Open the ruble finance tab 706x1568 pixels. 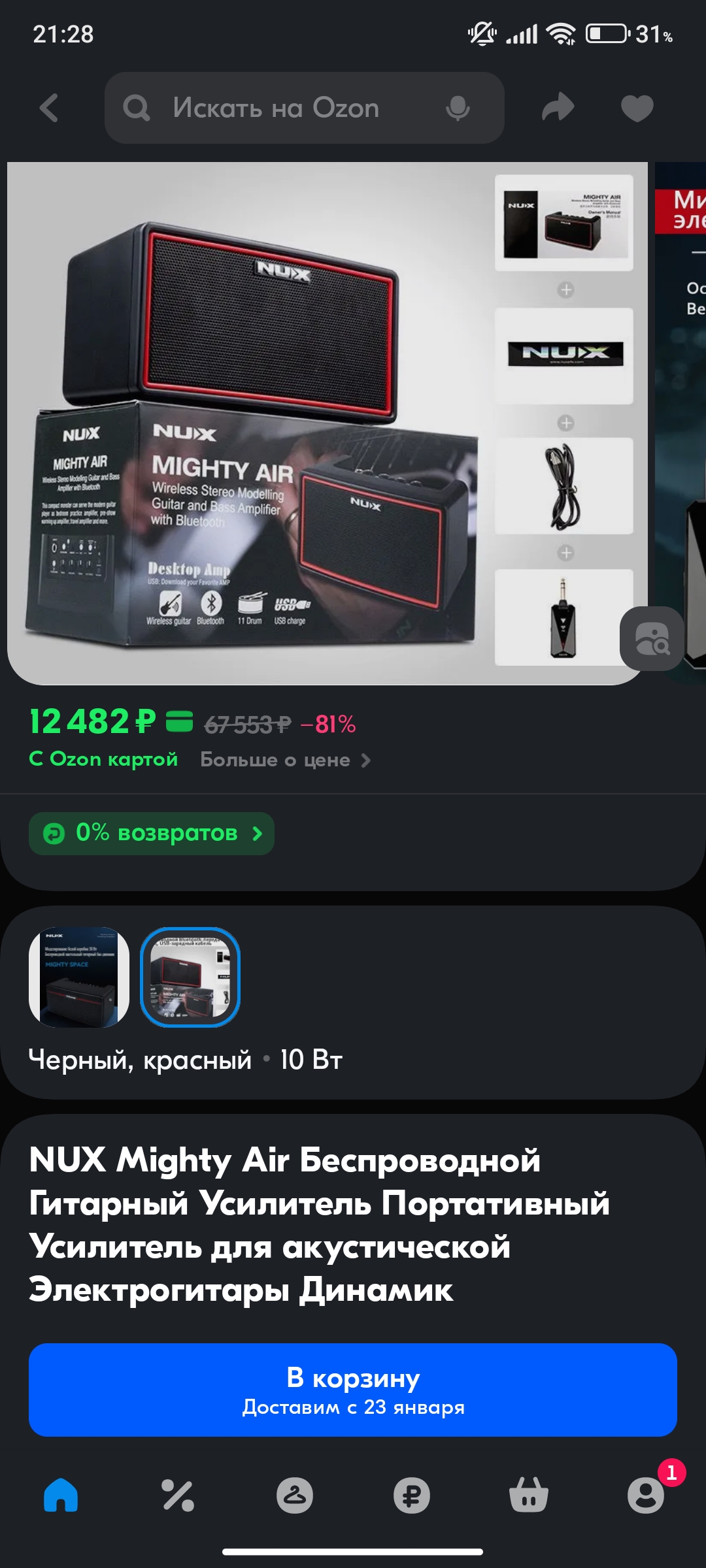click(412, 1495)
